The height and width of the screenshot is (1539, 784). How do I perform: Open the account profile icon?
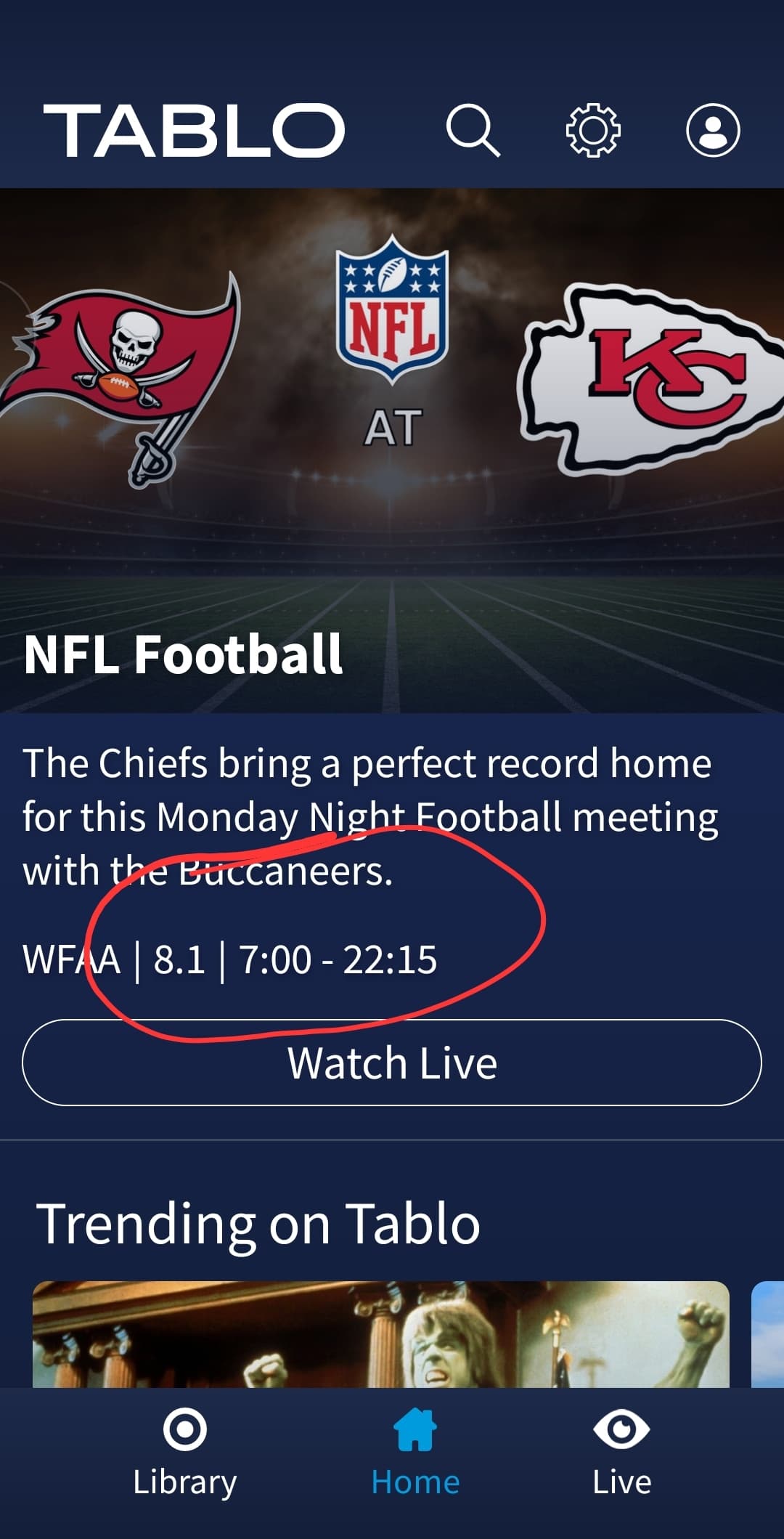click(713, 131)
